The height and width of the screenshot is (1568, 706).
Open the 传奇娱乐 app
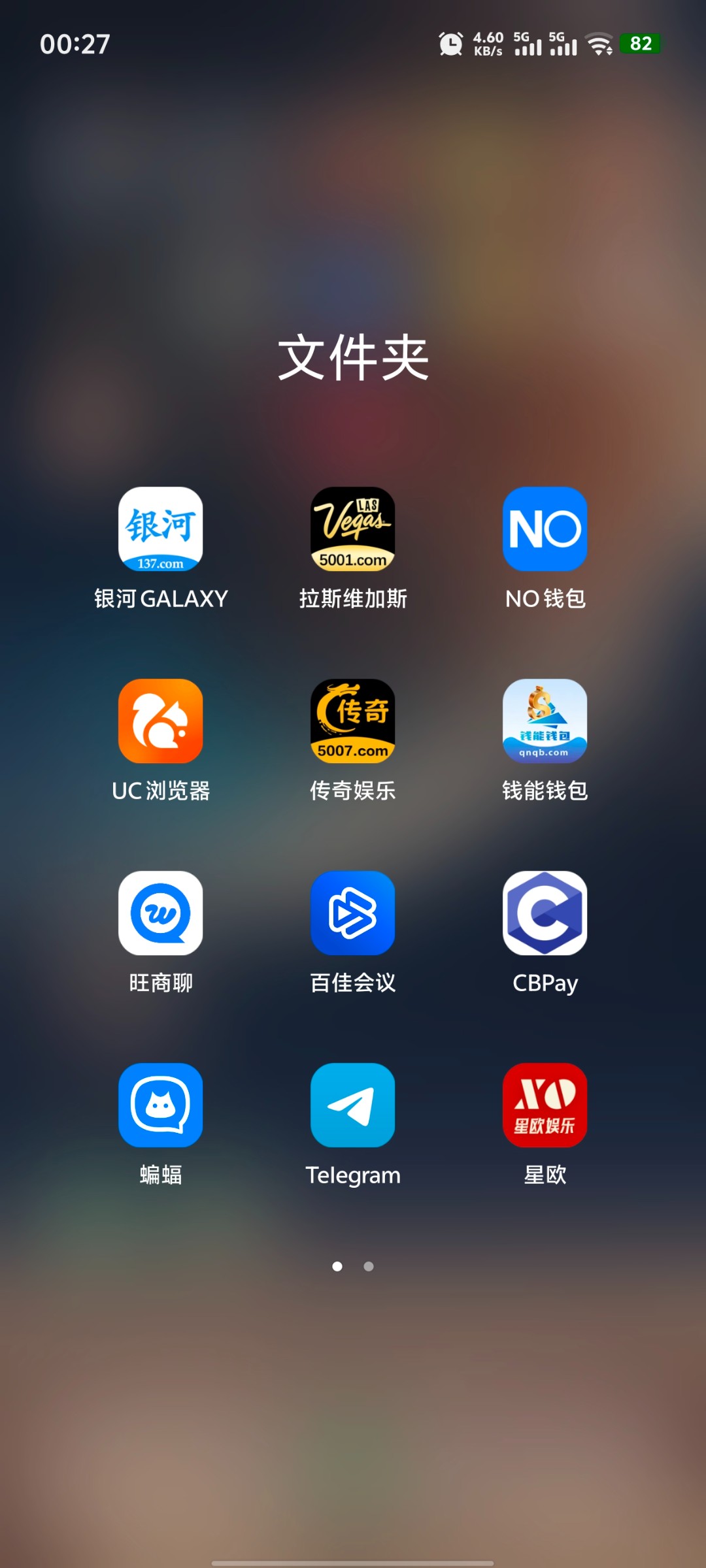(x=352, y=721)
